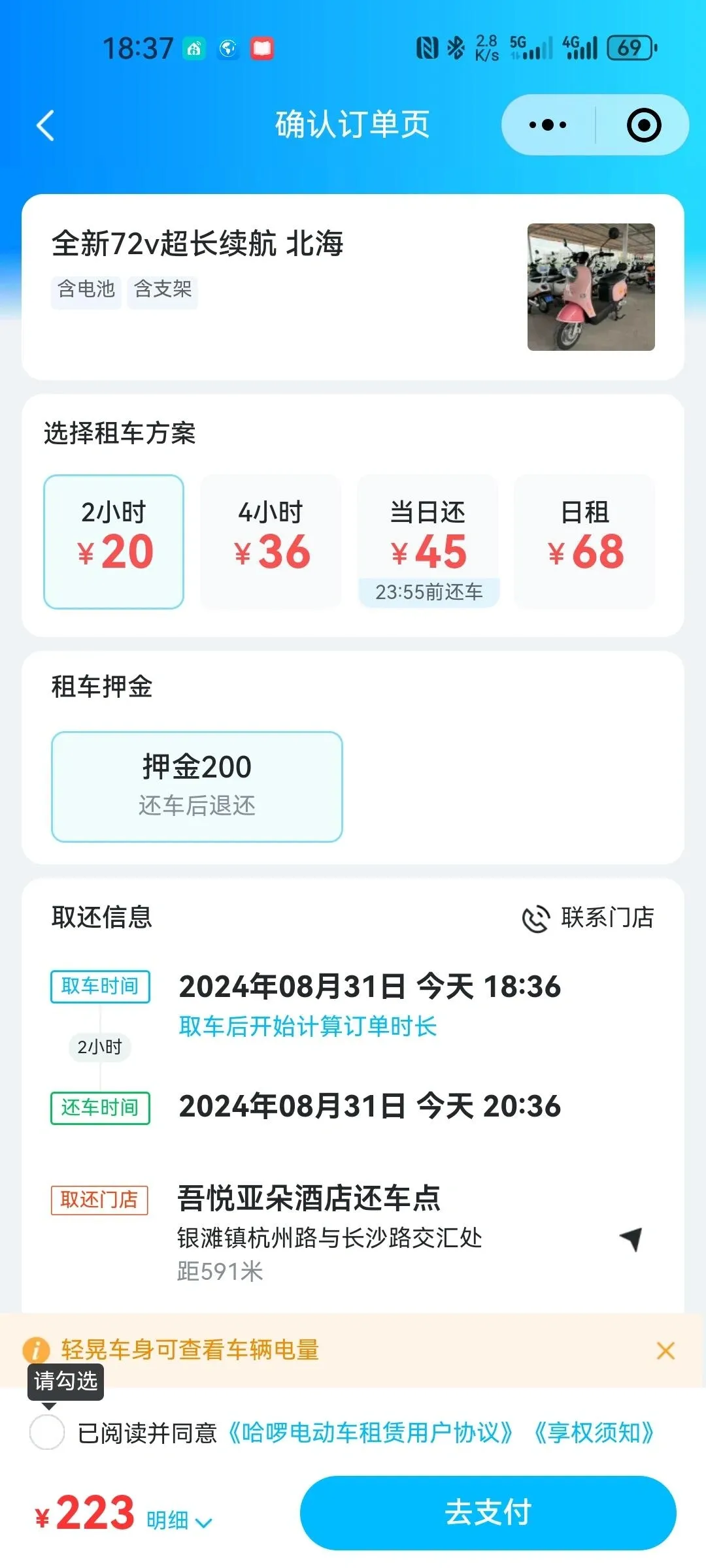The height and width of the screenshot is (1568, 706).
Task: Select the 4小时 ¥36 rental plan
Action: [271, 541]
